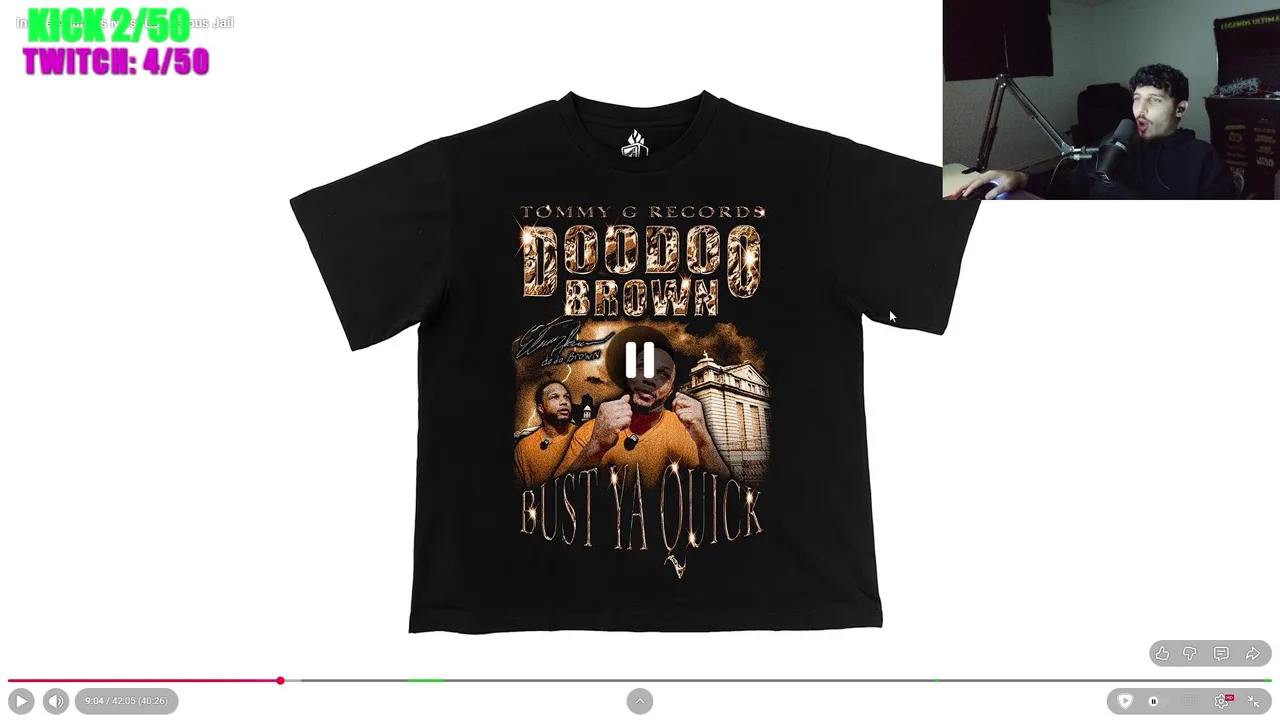Exit fullscreen mode
This screenshot has height=720, width=1280.
tap(1253, 701)
